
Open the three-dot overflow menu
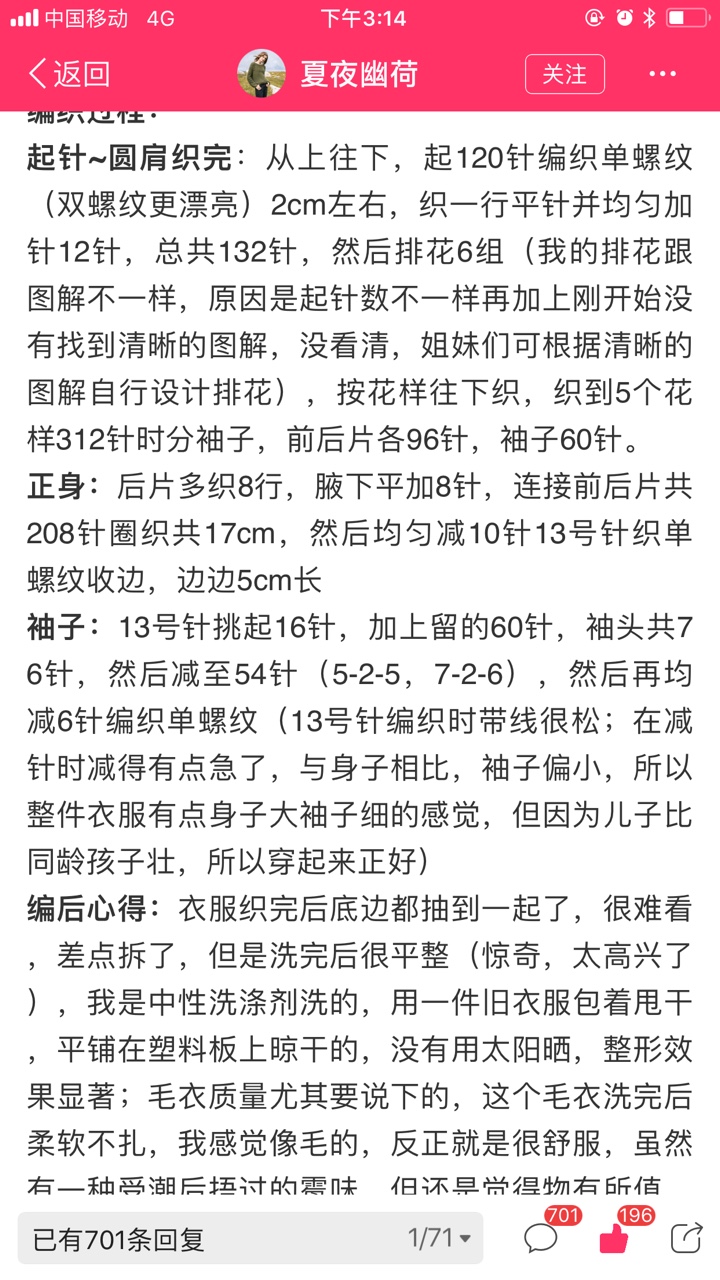coord(663,74)
